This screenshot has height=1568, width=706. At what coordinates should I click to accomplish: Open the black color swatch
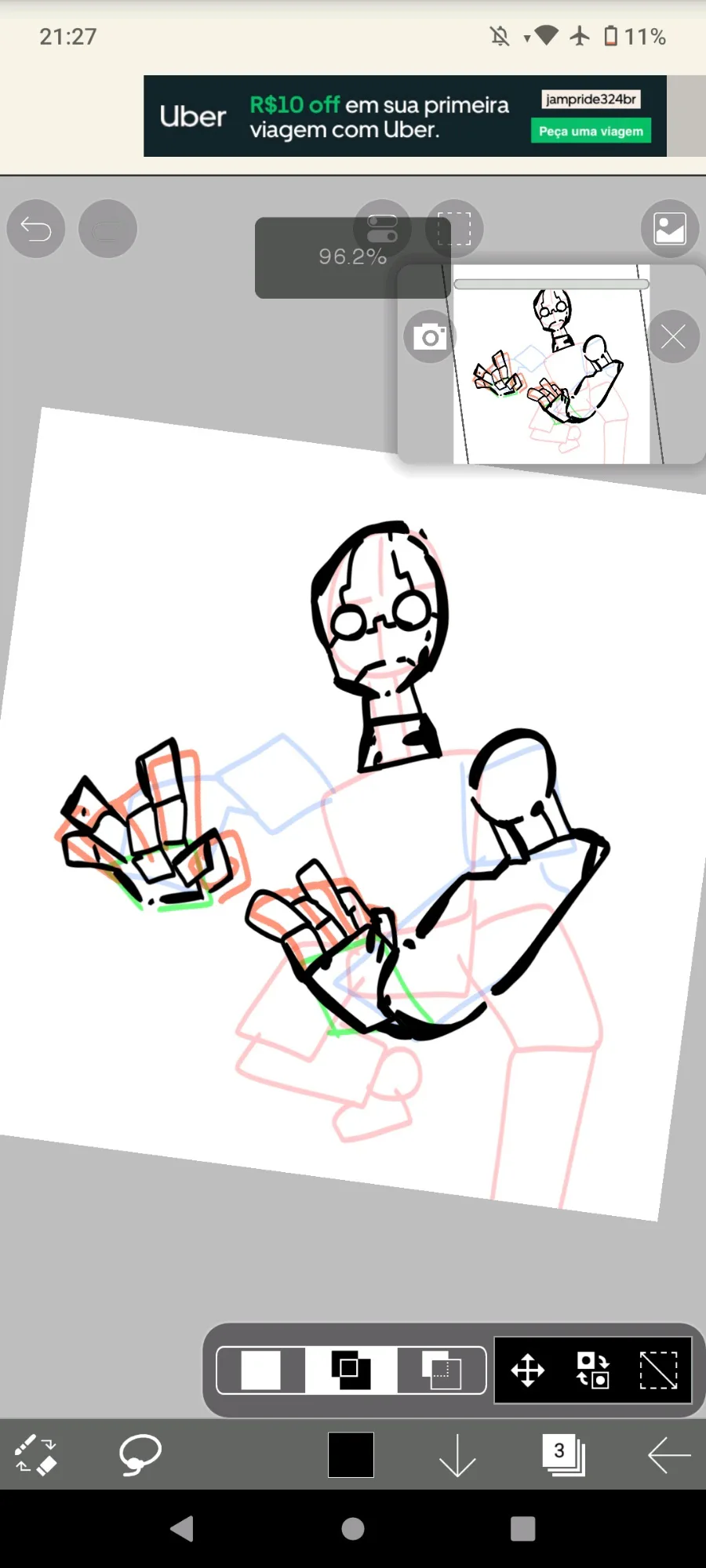pyautogui.click(x=351, y=1455)
